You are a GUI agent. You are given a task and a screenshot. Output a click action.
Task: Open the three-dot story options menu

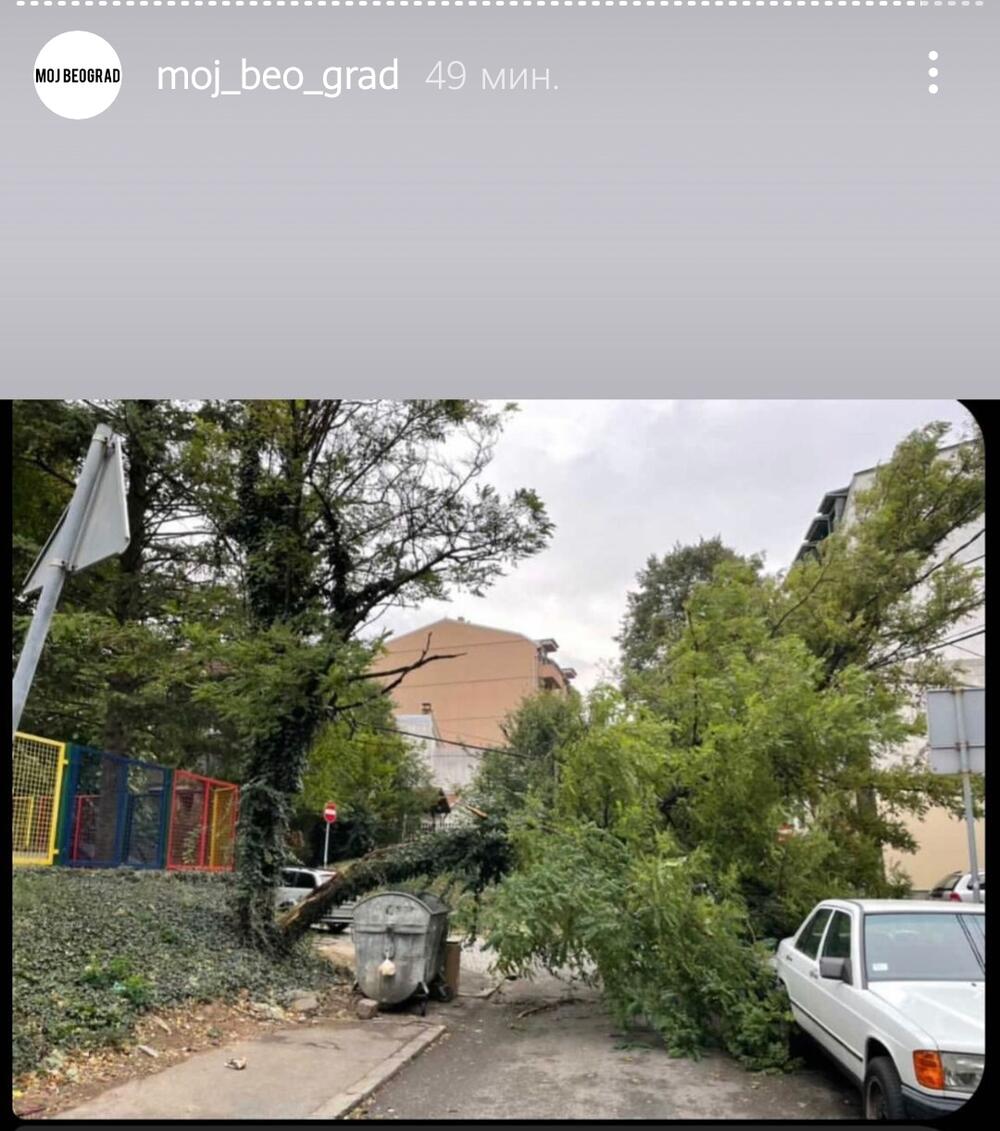tap(932, 73)
